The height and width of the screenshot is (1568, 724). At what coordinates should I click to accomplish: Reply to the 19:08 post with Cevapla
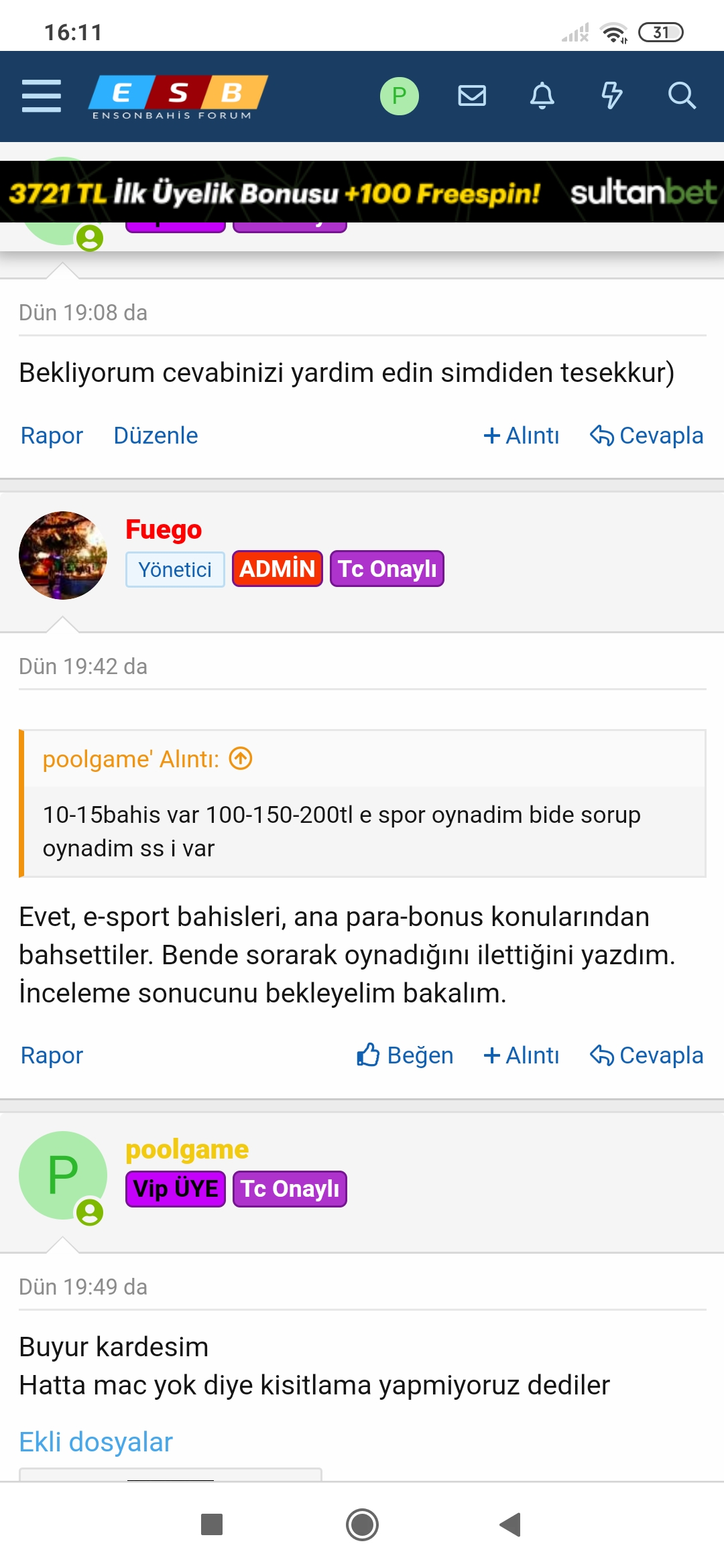(646, 436)
